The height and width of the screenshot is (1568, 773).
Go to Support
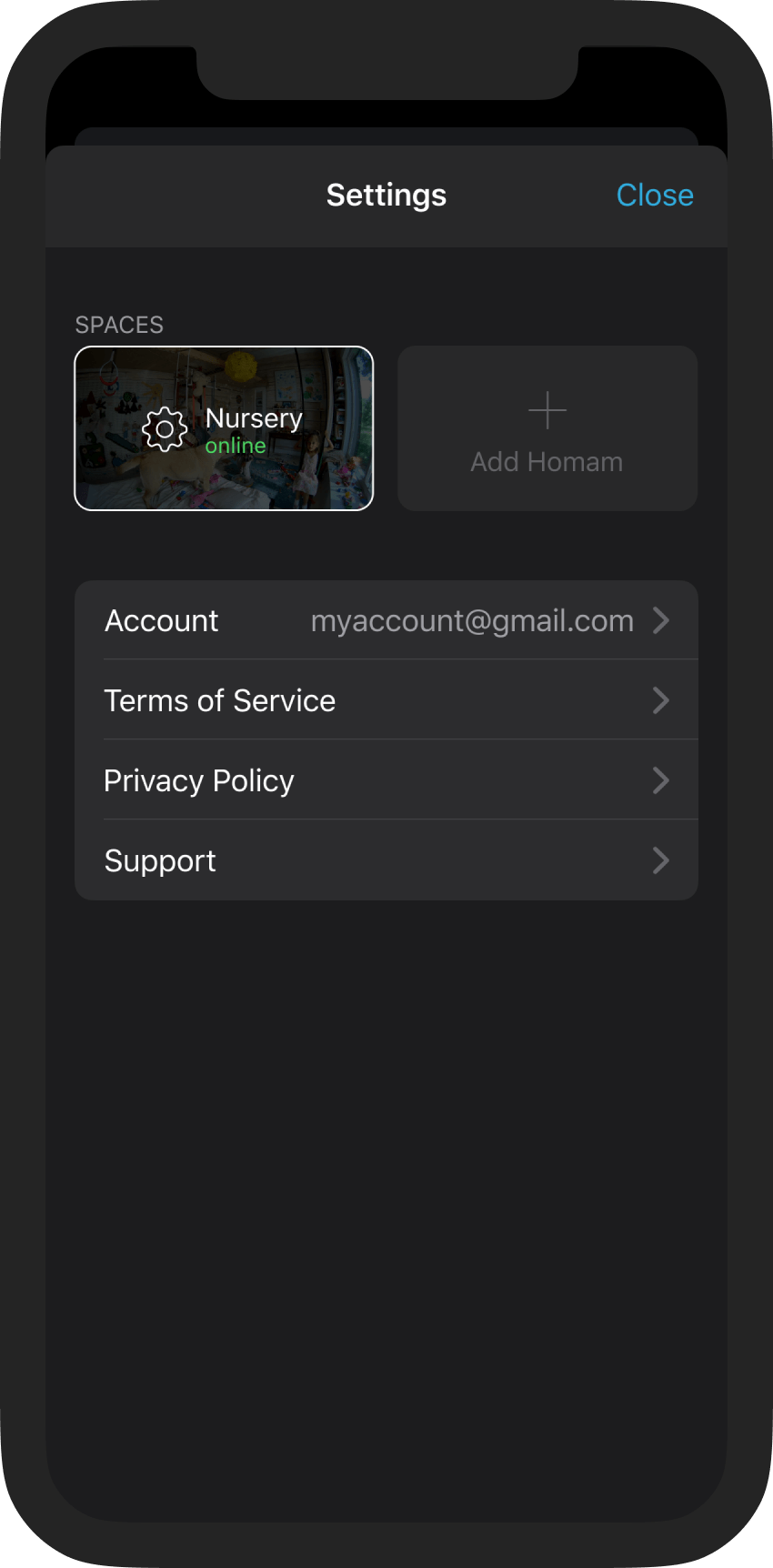[x=386, y=860]
